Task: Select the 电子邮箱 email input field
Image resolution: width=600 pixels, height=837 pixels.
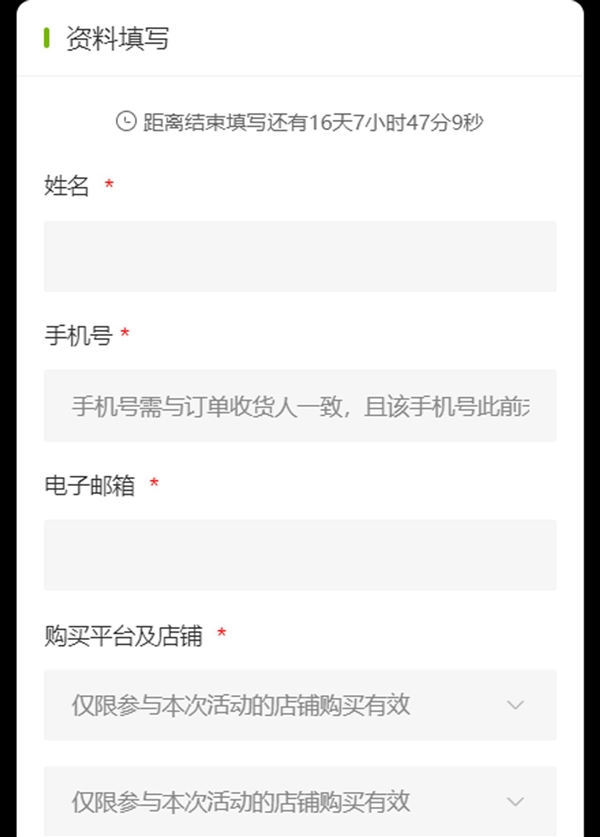Action: pos(300,555)
